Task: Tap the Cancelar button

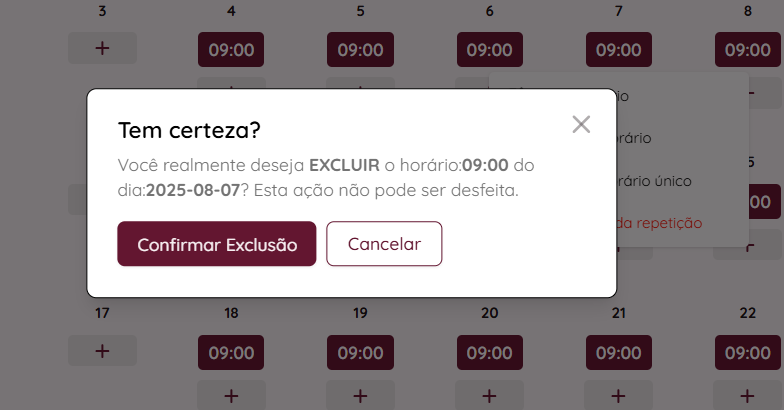Action: [384, 244]
